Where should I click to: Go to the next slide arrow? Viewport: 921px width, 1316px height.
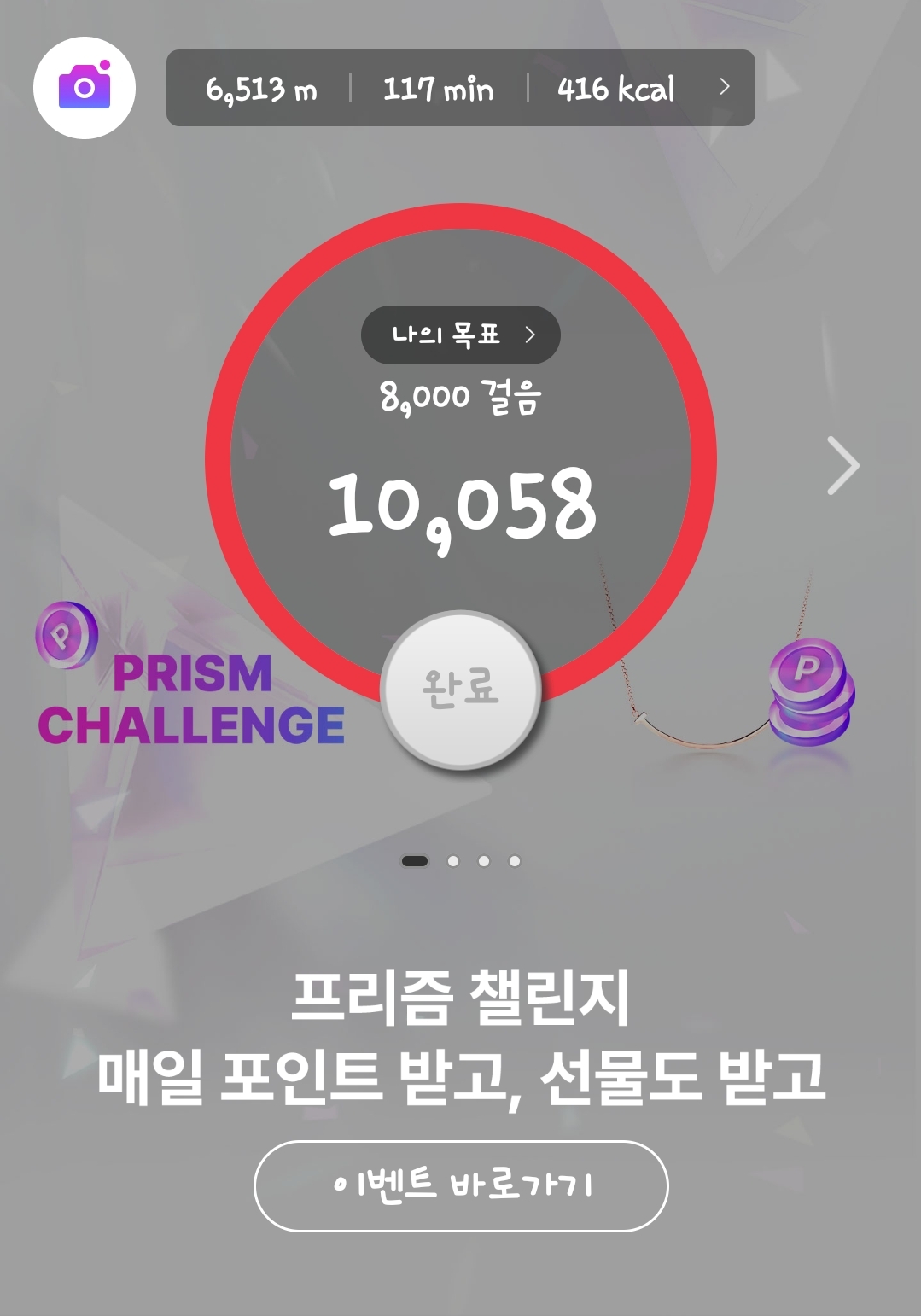842,466
